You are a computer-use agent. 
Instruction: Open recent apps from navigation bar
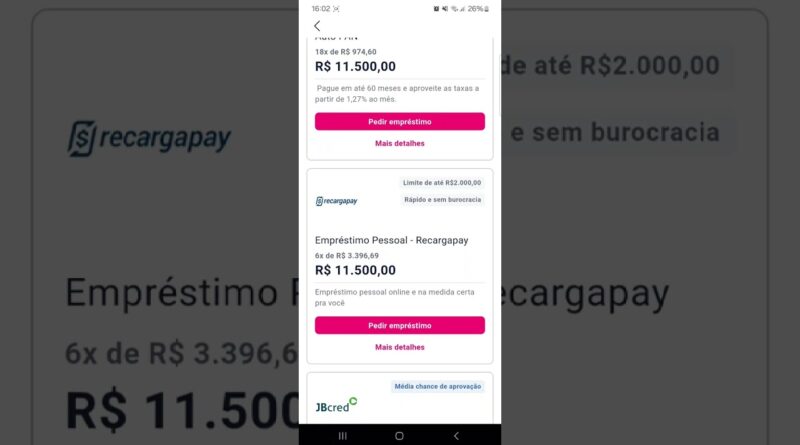343,436
